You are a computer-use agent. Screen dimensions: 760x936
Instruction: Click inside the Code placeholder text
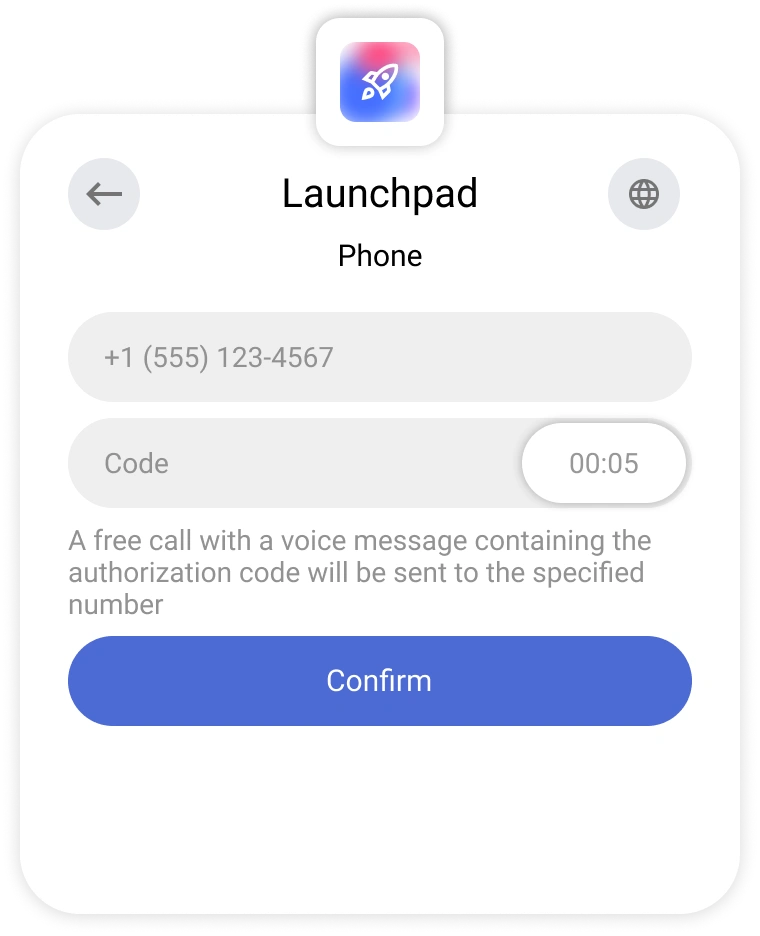pos(137,463)
